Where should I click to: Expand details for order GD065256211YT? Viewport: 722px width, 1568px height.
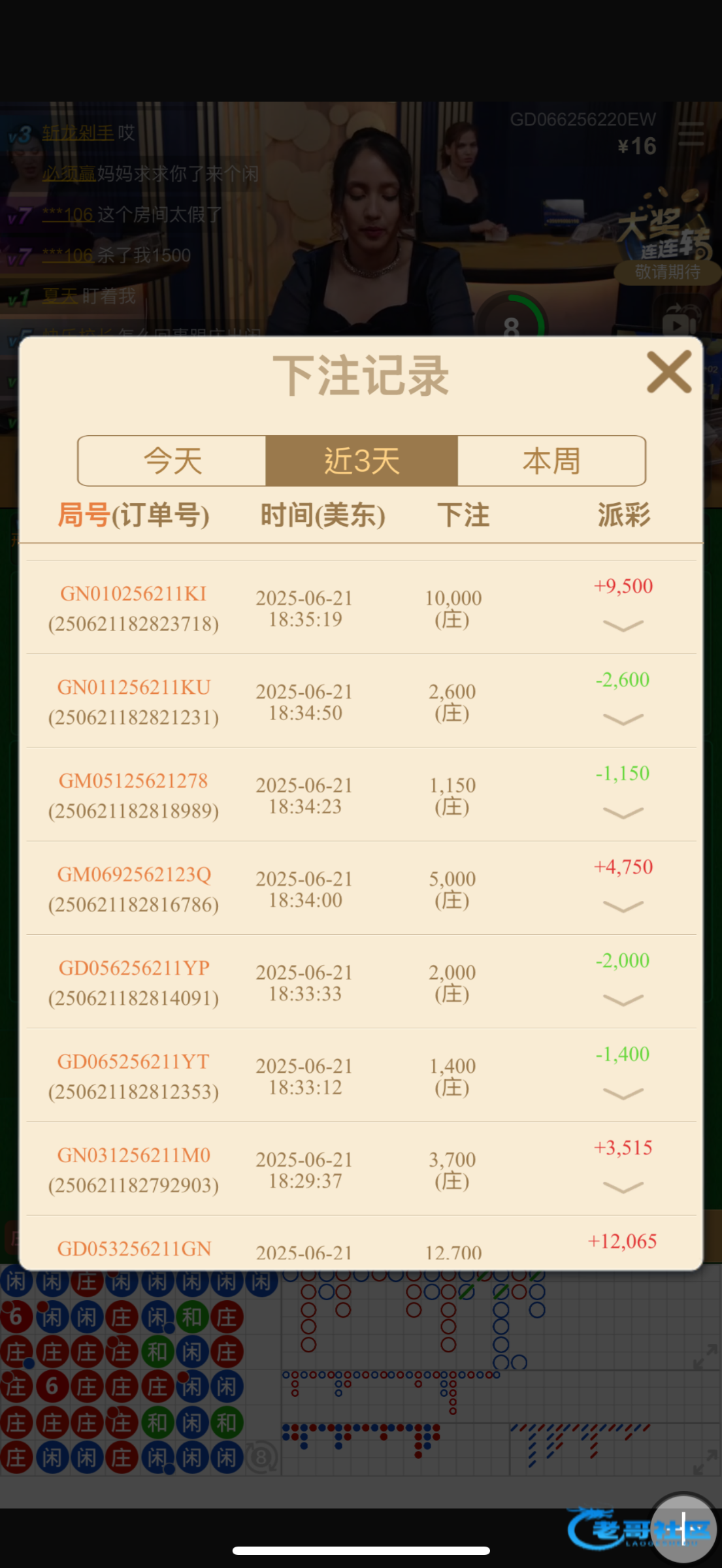pyautogui.click(x=623, y=1093)
